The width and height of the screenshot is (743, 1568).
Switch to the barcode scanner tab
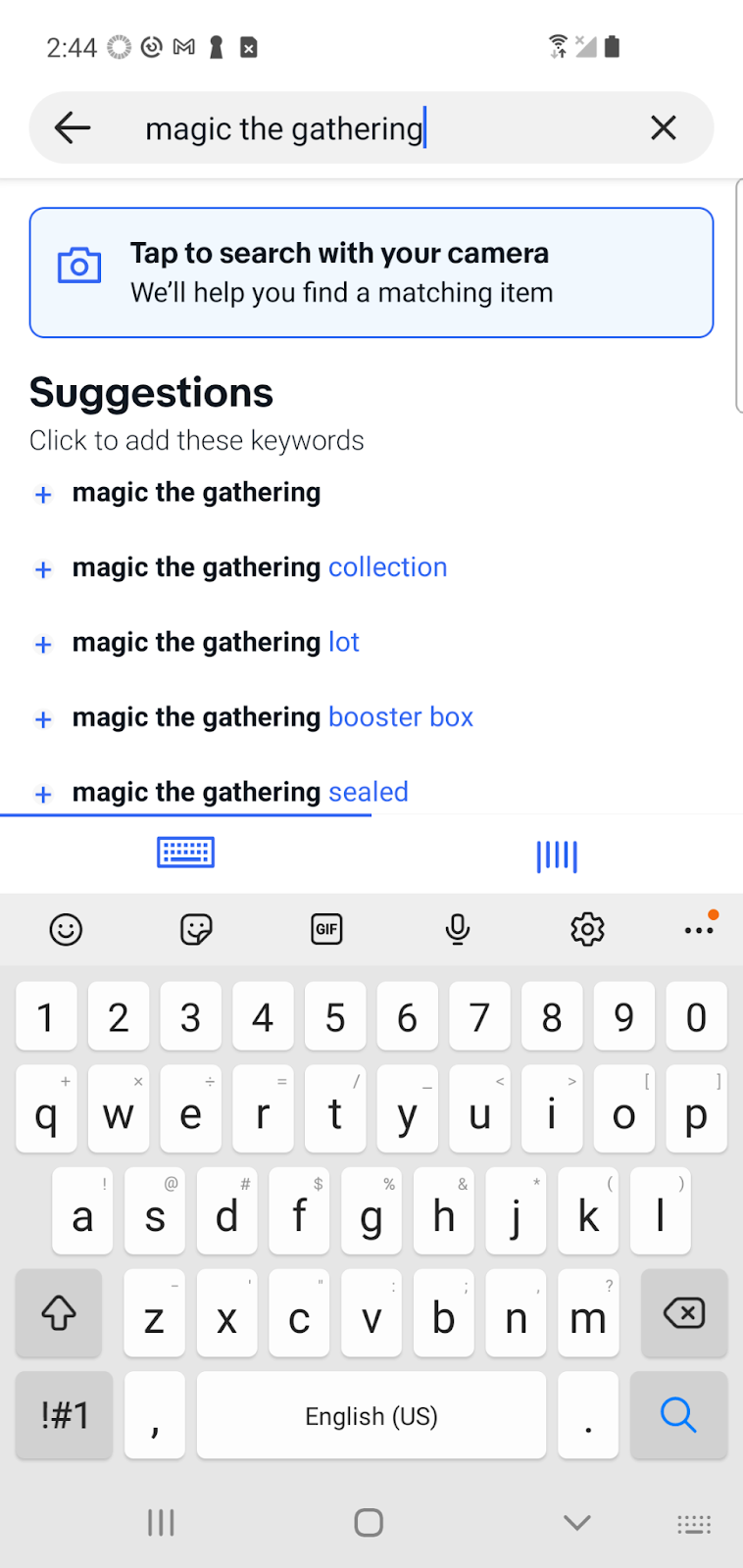tap(557, 855)
